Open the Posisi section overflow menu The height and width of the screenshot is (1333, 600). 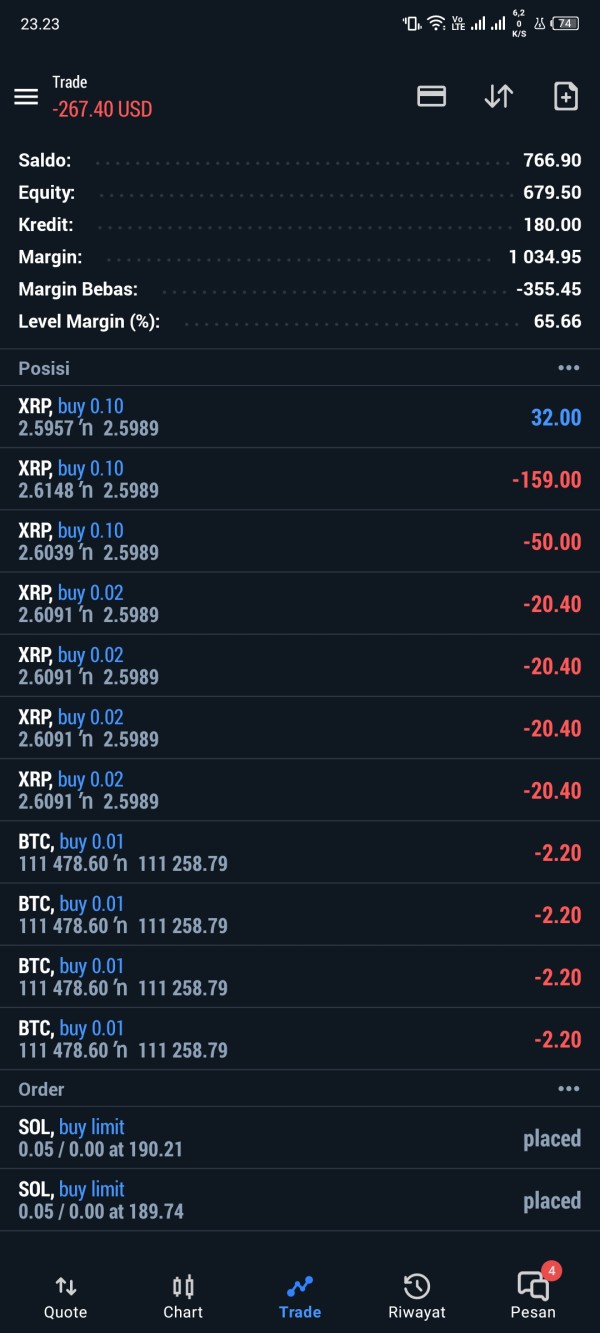pos(568,368)
